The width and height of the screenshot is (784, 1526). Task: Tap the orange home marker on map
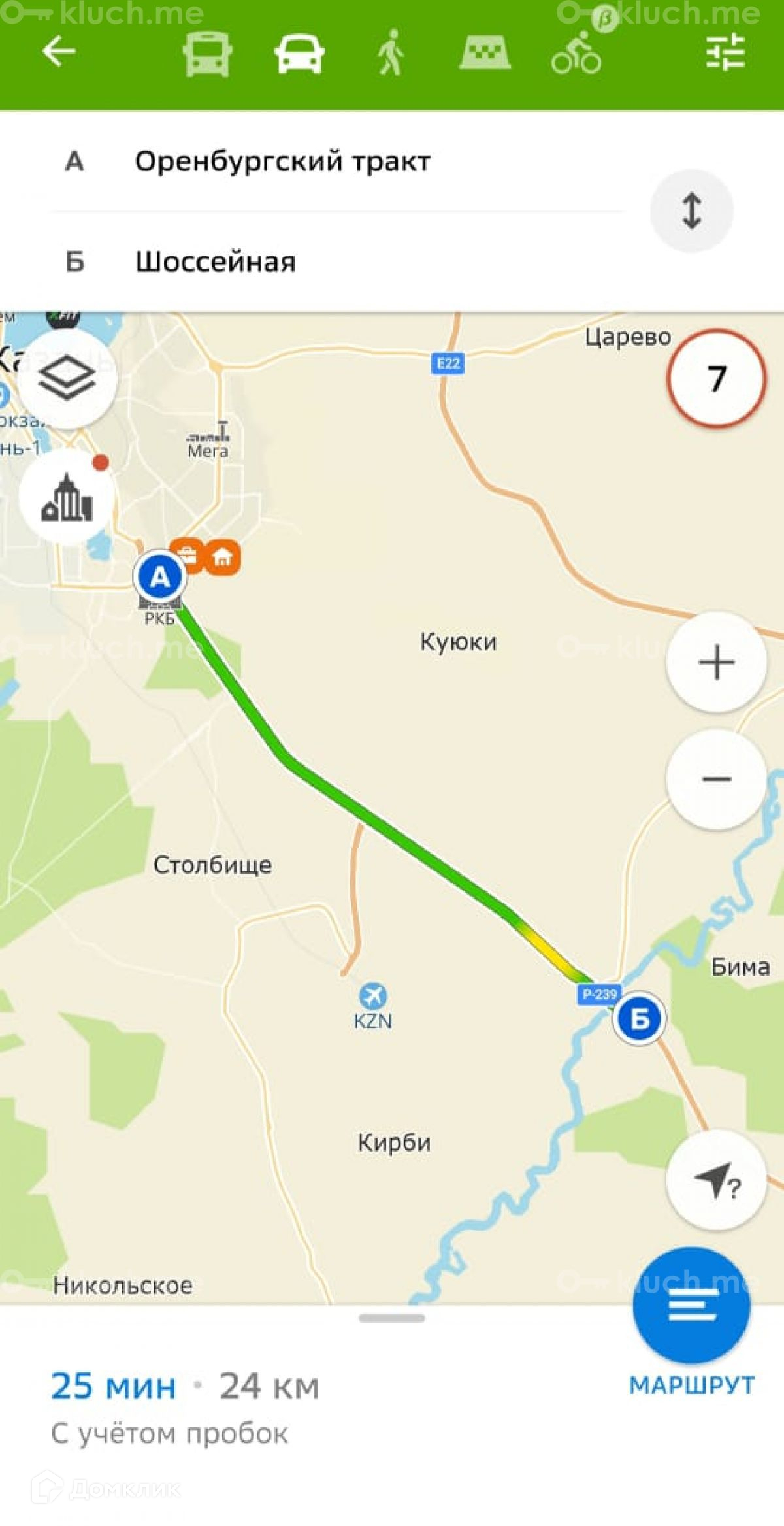(223, 557)
